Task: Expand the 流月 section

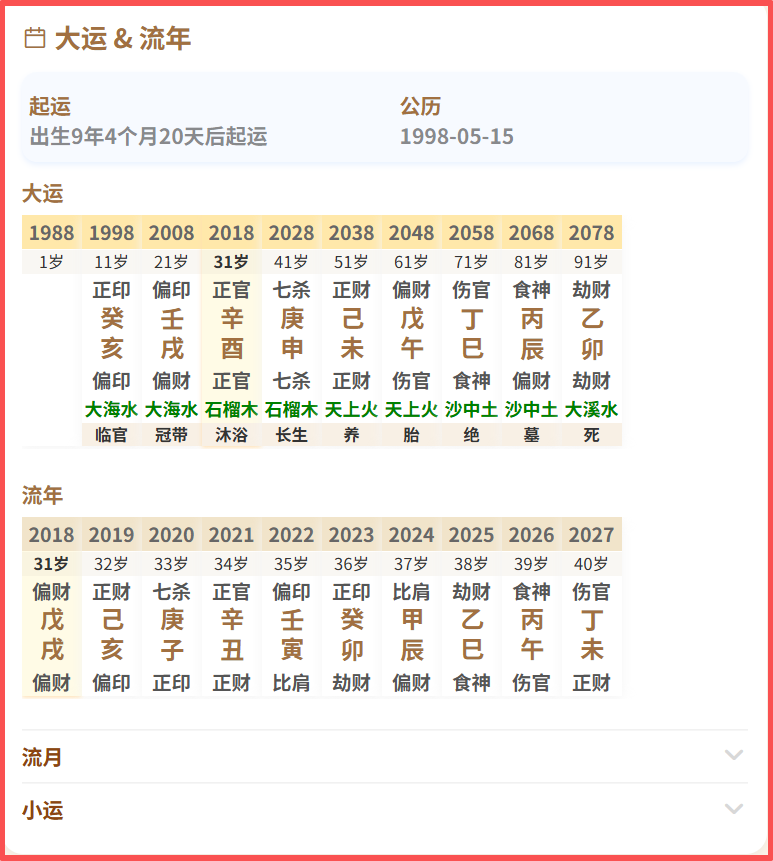Action: click(384, 757)
